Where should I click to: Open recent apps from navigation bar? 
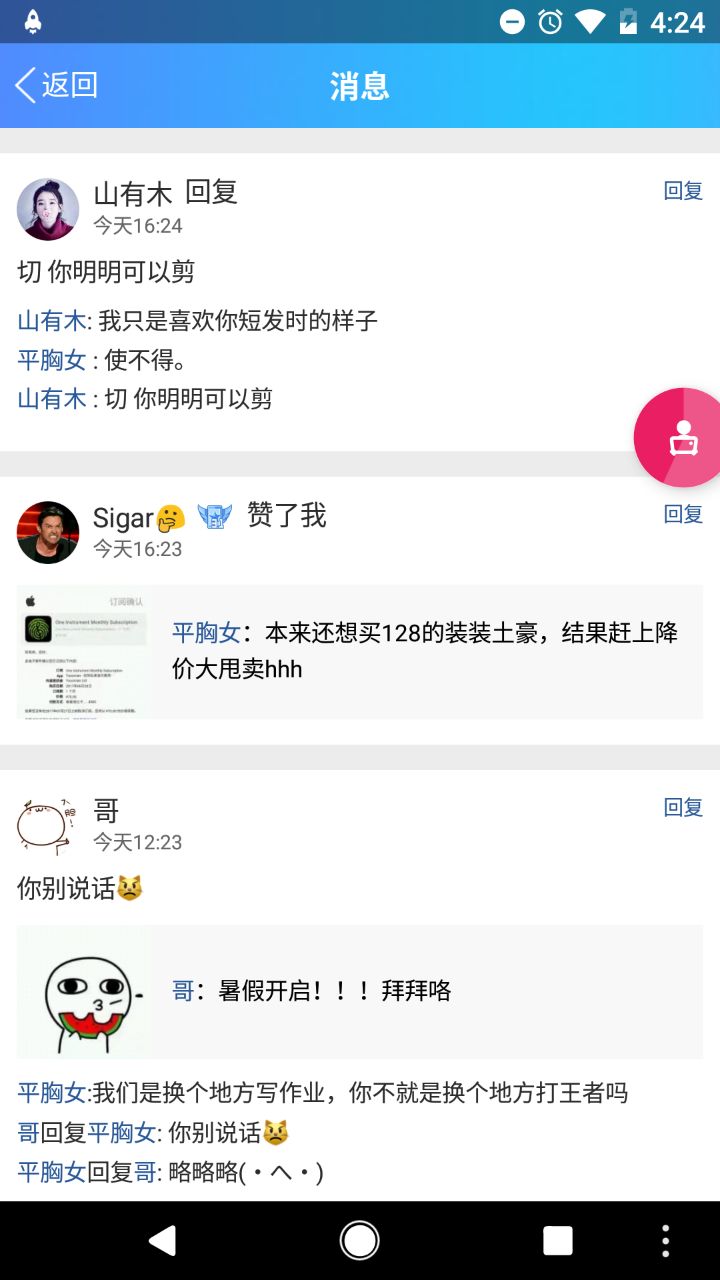[x=557, y=1240]
